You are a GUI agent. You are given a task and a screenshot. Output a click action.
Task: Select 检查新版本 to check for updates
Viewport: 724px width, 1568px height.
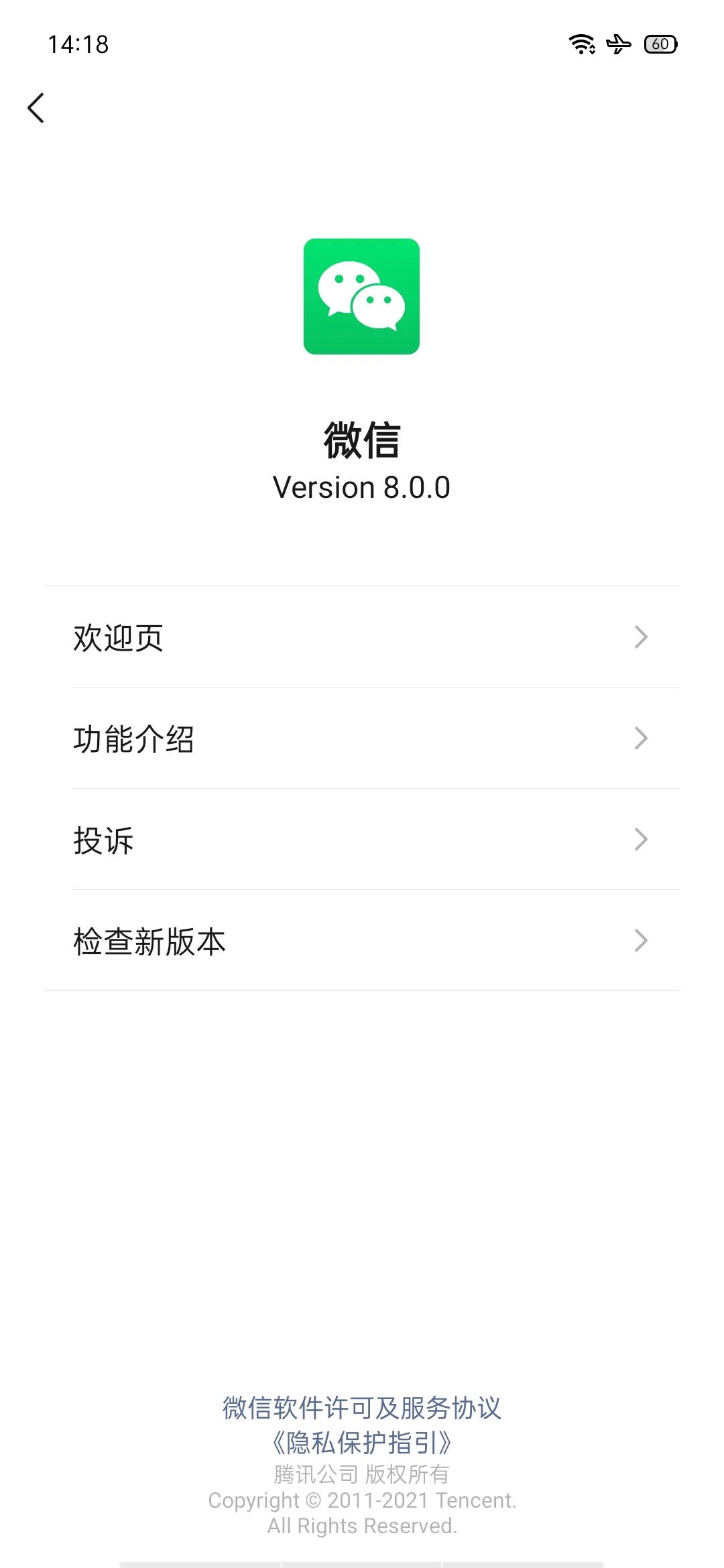point(362,940)
